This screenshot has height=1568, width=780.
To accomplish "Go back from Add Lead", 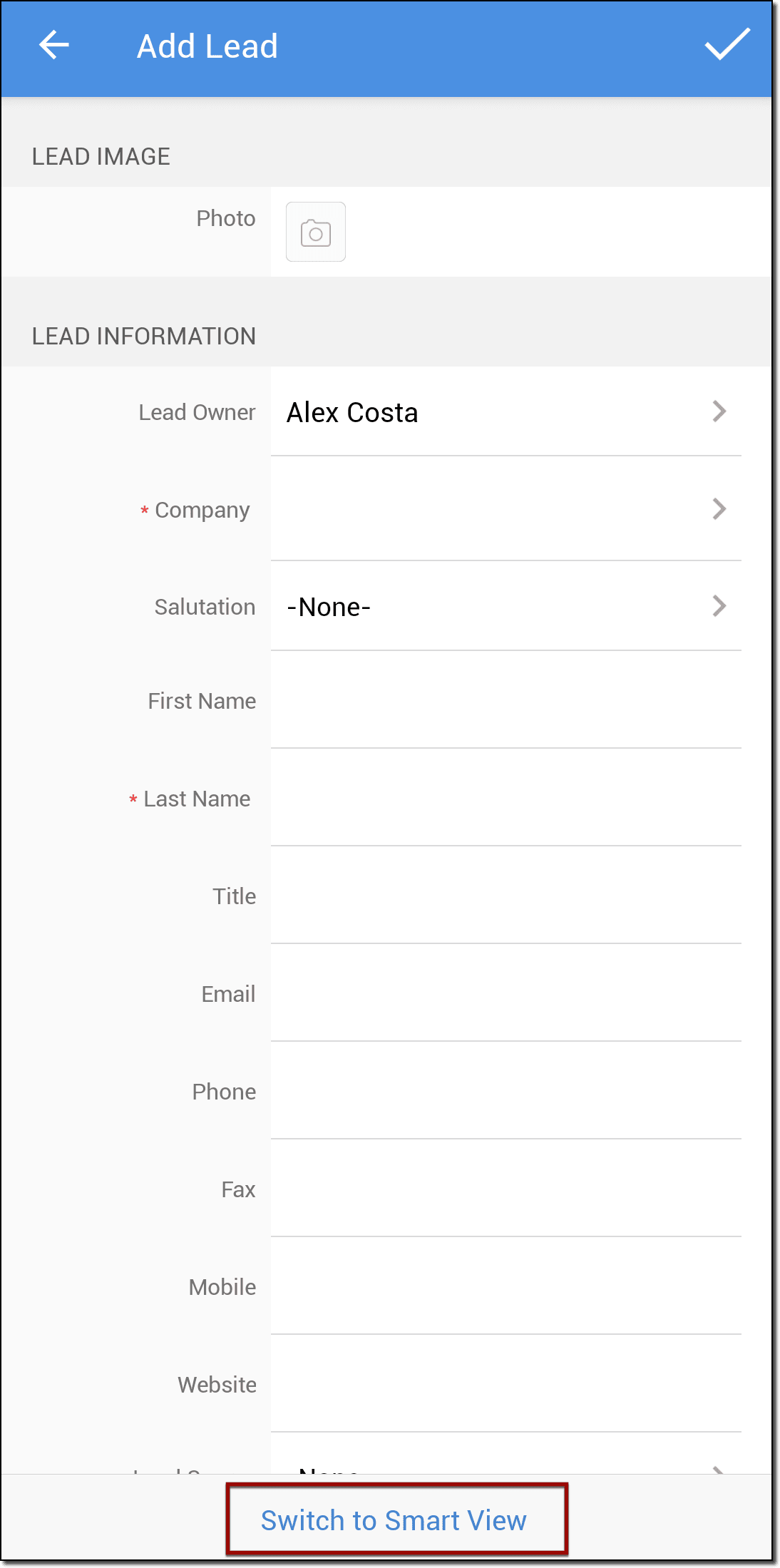I will coord(53,45).
